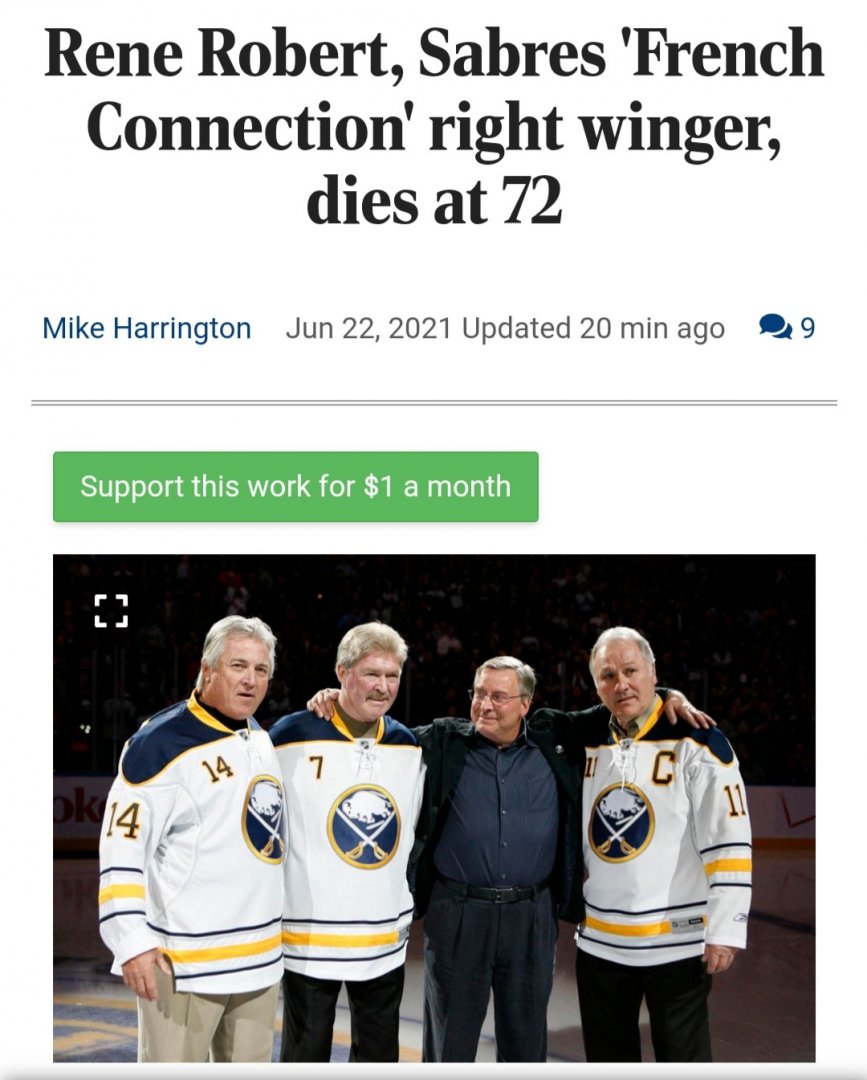867x1080 pixels.
Task: Open author Mike Harrington's page
Action: coord(146,328)
